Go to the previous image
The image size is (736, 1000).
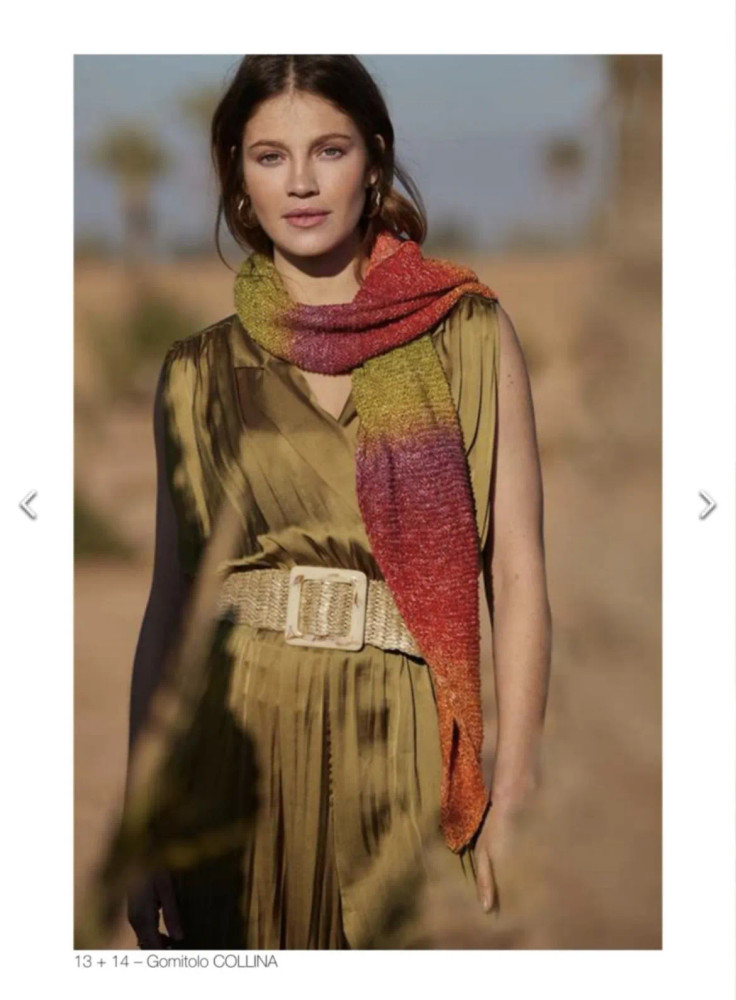point(28,505)
